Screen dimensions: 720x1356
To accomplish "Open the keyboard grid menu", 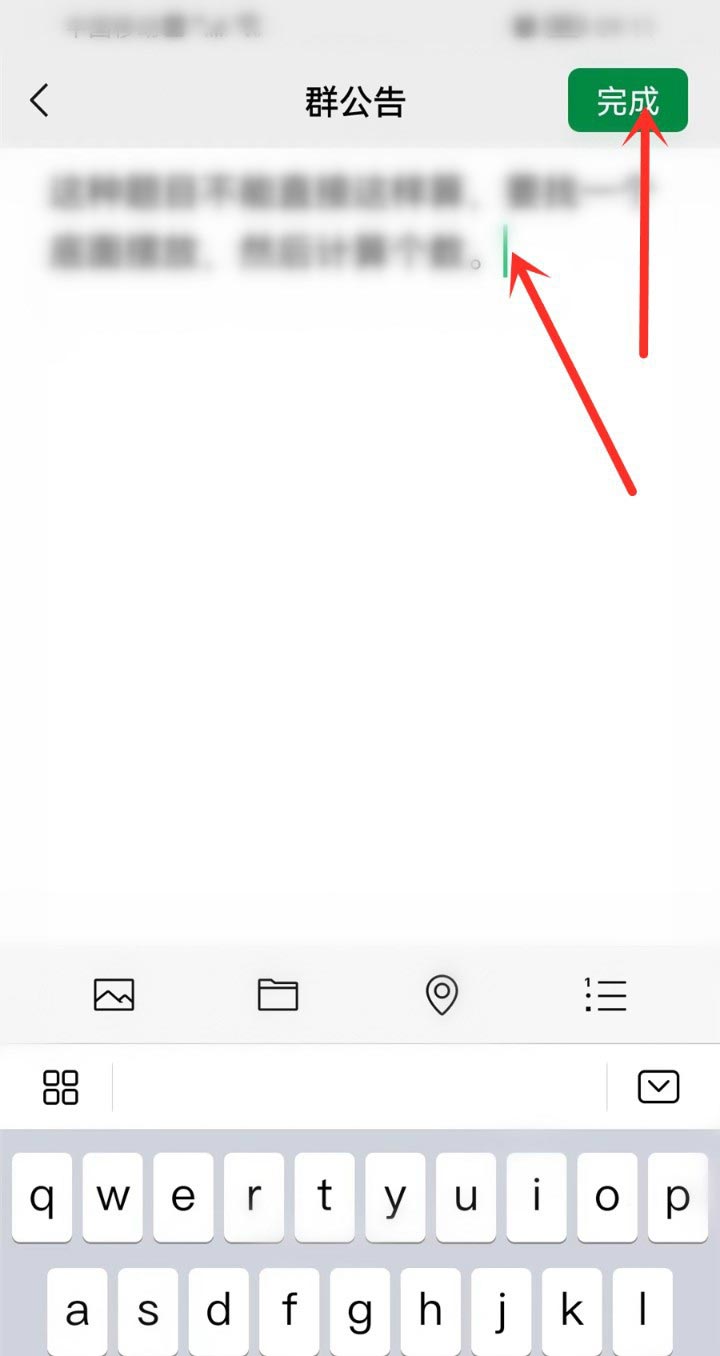I will [60, 1087].
